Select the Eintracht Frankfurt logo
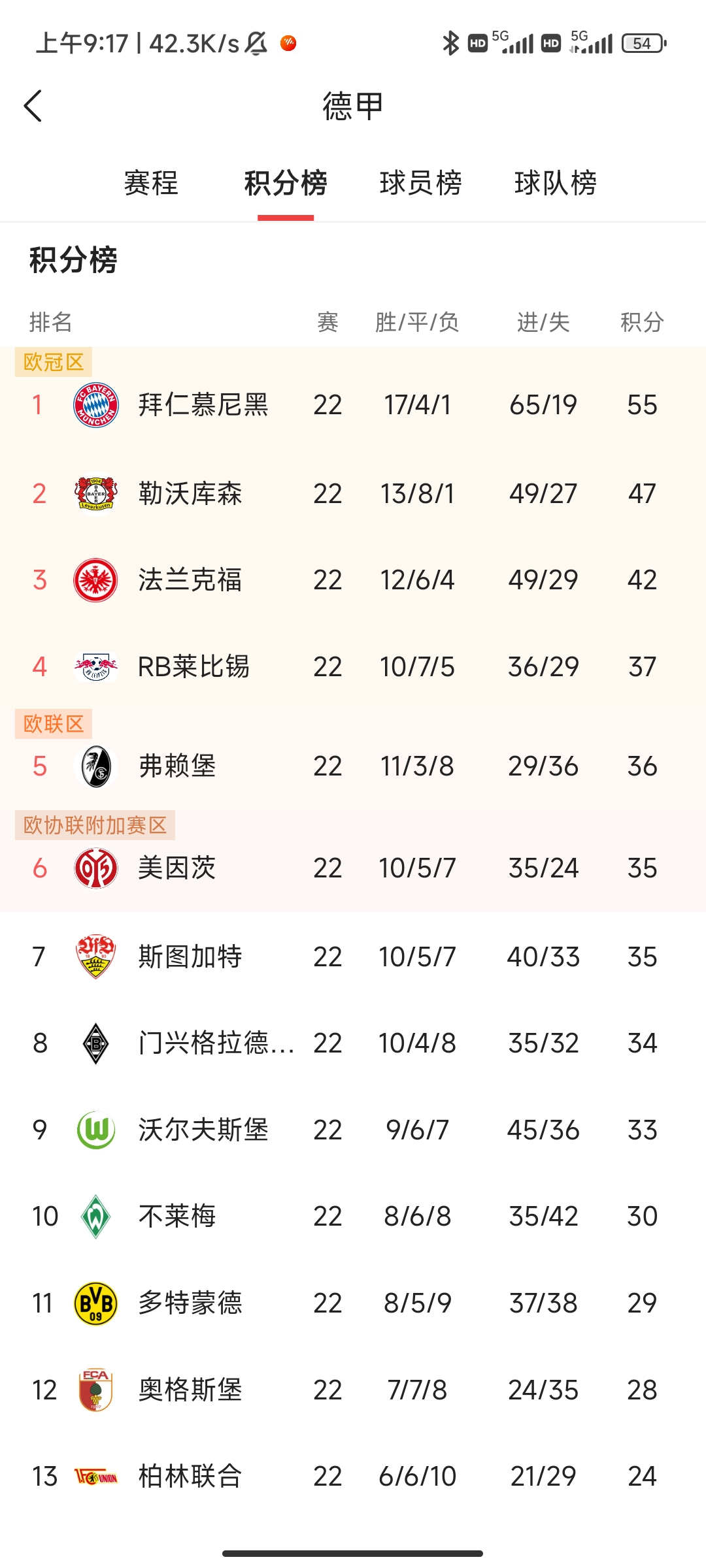 click(x=95, y=580)
